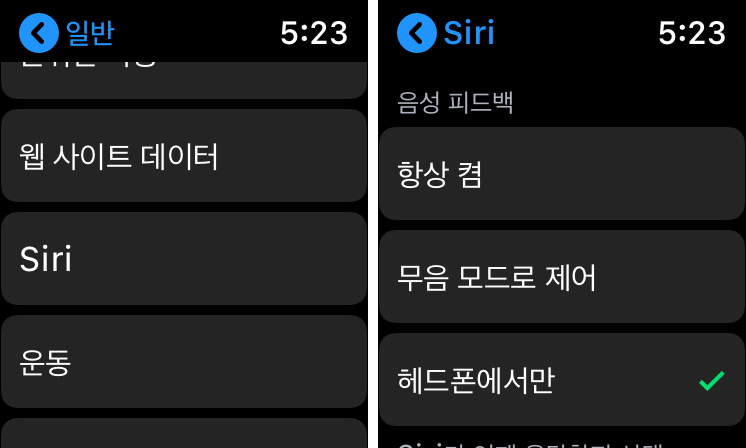Select 무음 모드로 제어 option
746x448 pixels.
pos(562,277)
